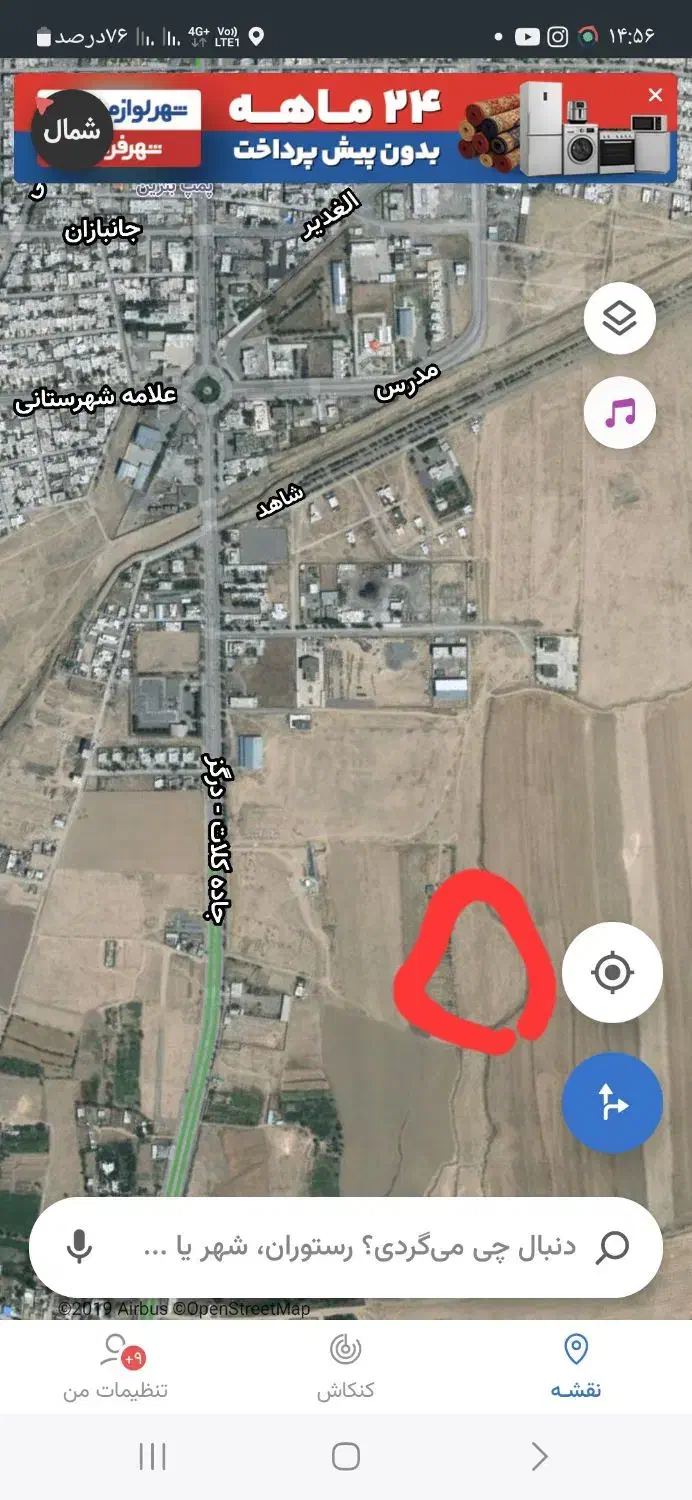Start routing with the blue directions button
Image resolution: width=692 pixels, height=1500 pixels.
[x=612, y=1103]
